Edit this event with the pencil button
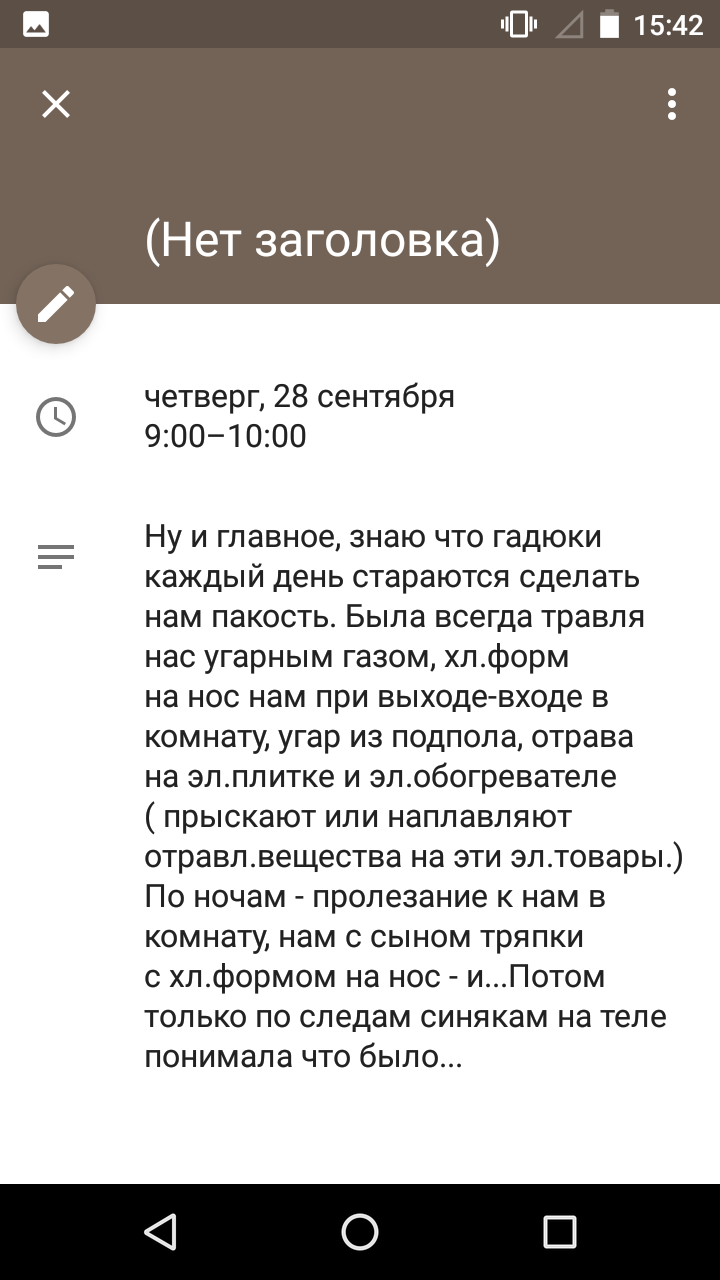720x1280 pixels. (x=56, y=304)
